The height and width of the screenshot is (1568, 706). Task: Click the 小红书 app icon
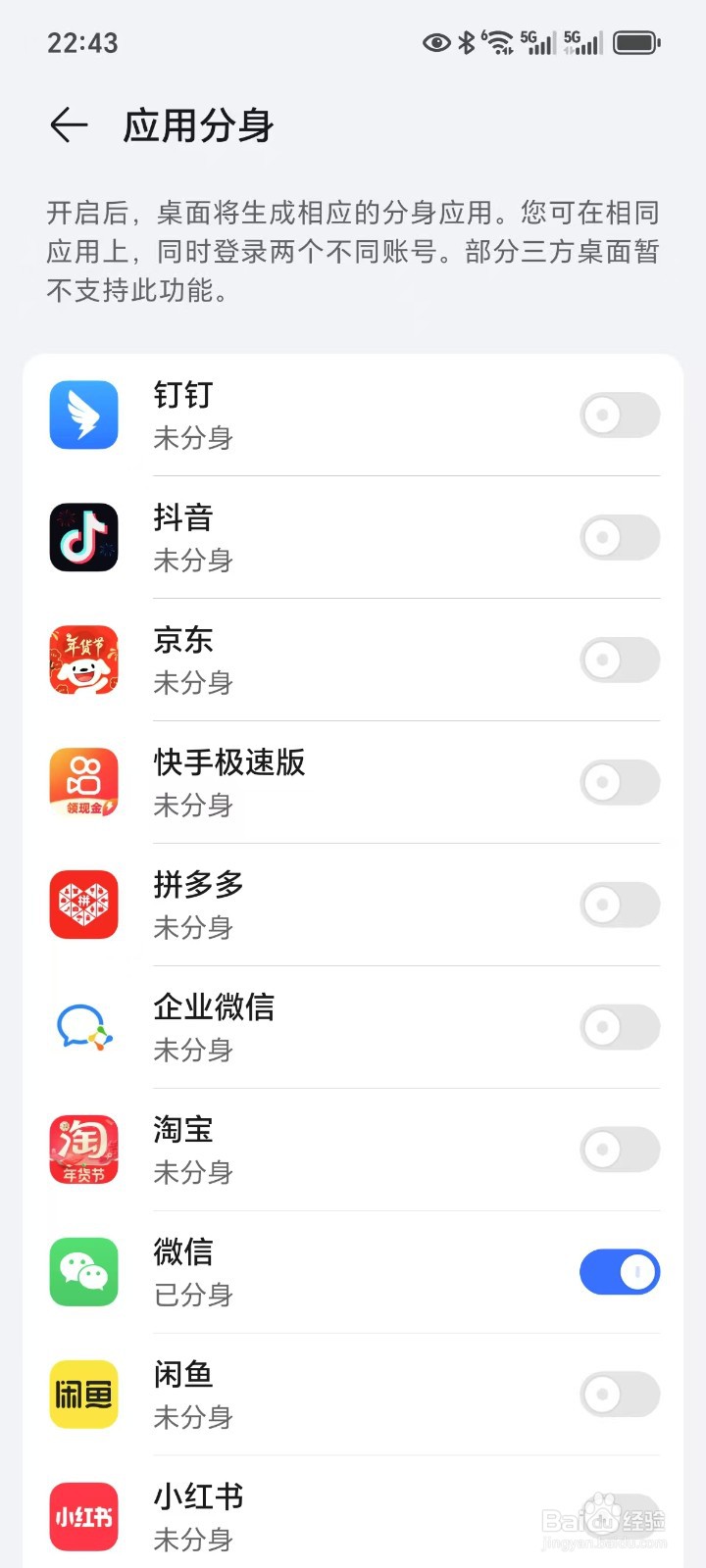tap(83, 1517)
